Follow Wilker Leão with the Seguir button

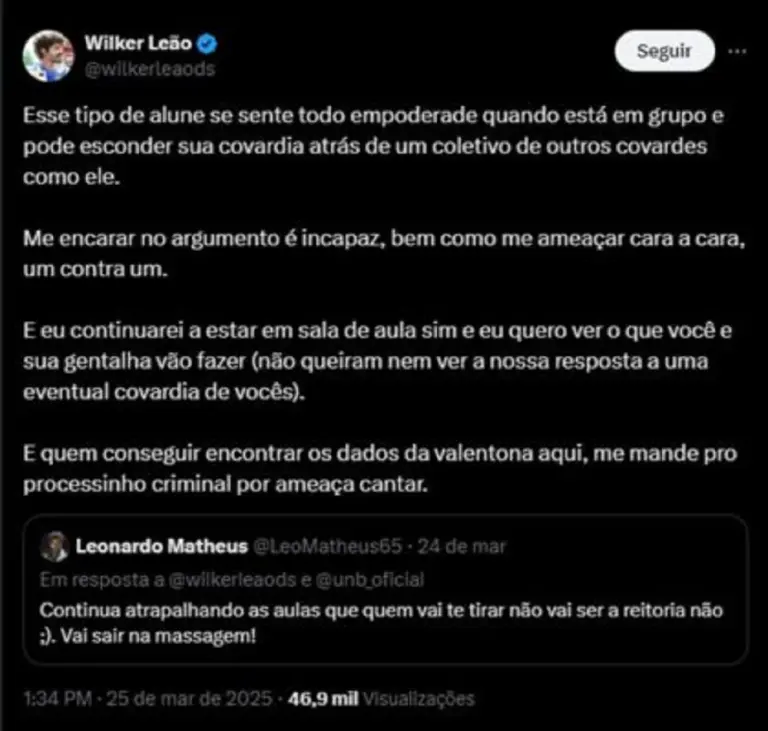tap(662, 50)
